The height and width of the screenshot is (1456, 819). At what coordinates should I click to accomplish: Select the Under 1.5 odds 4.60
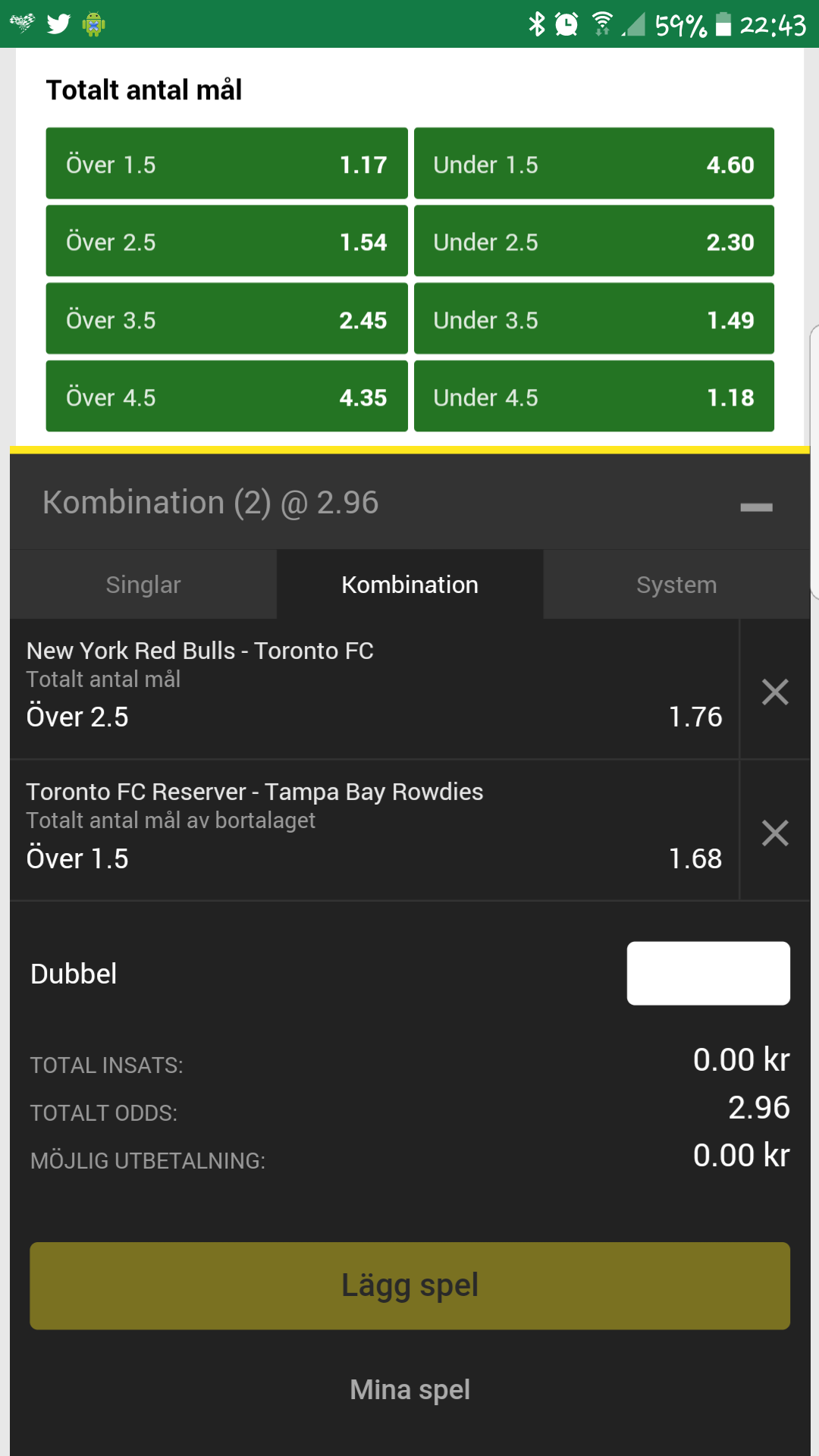pyautogui.click(x=594, y=164)
